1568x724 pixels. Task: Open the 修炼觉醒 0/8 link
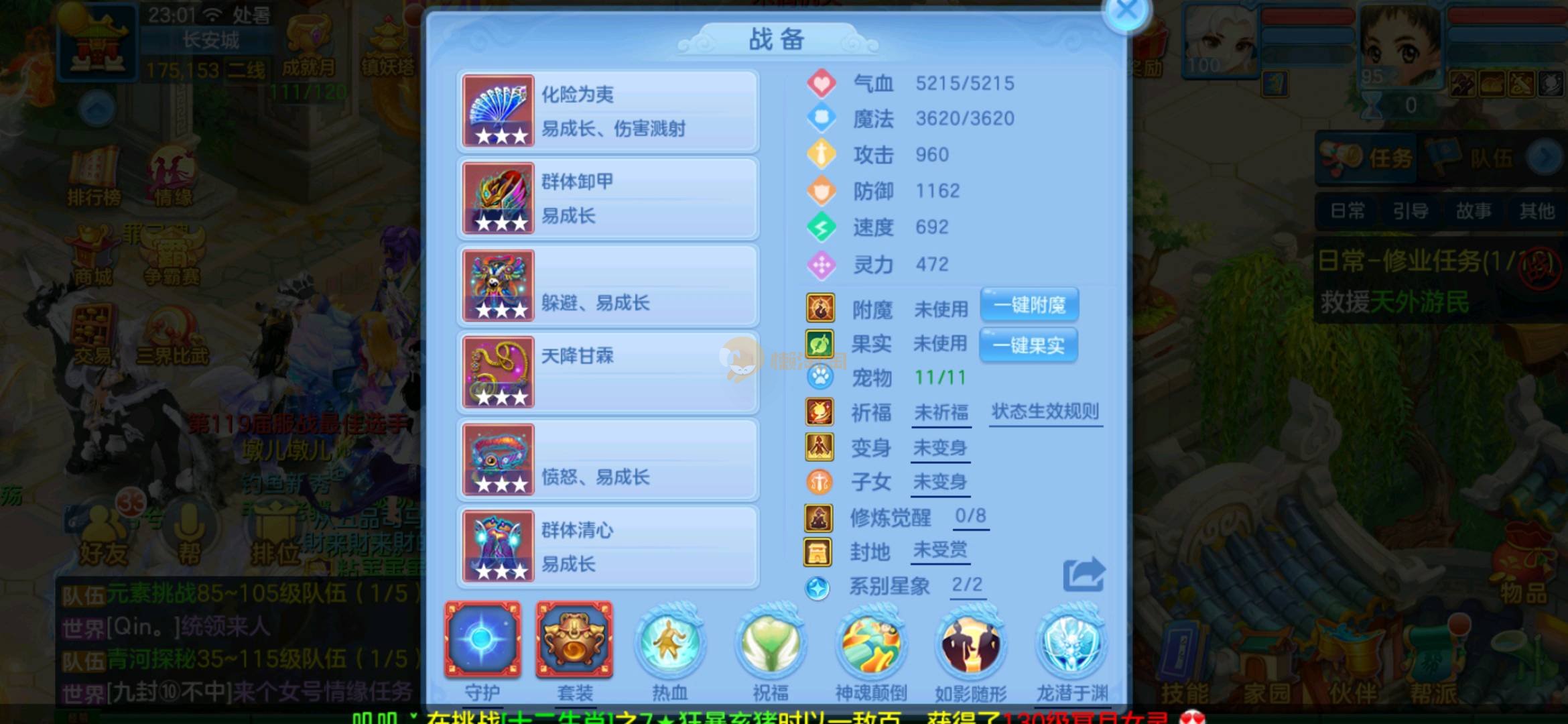click(x=970, y=516)
